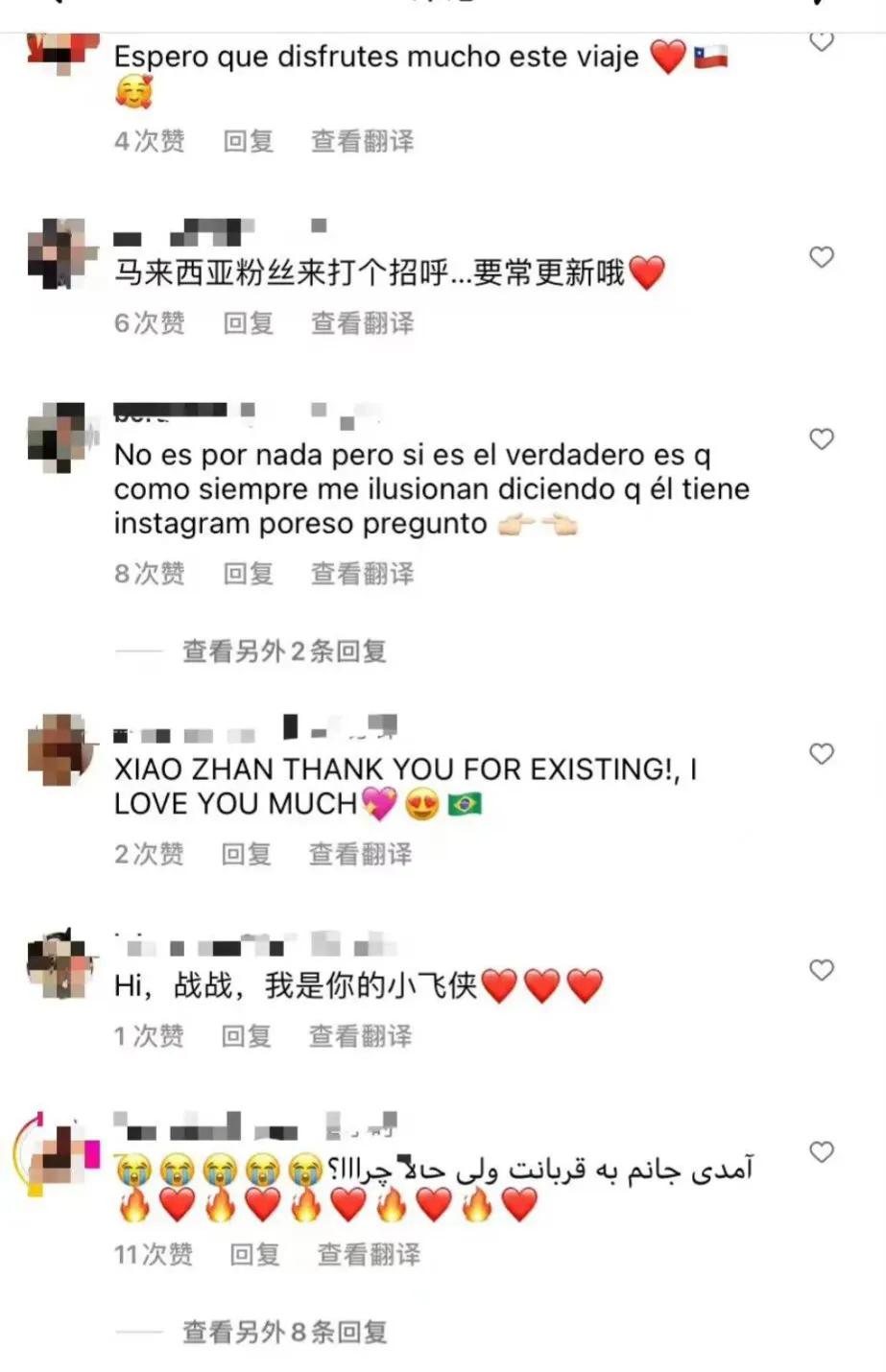Screen dimensions: 886x1372
Task: Reply to the 'No es por nada' comment
Action: click(248, 574)
